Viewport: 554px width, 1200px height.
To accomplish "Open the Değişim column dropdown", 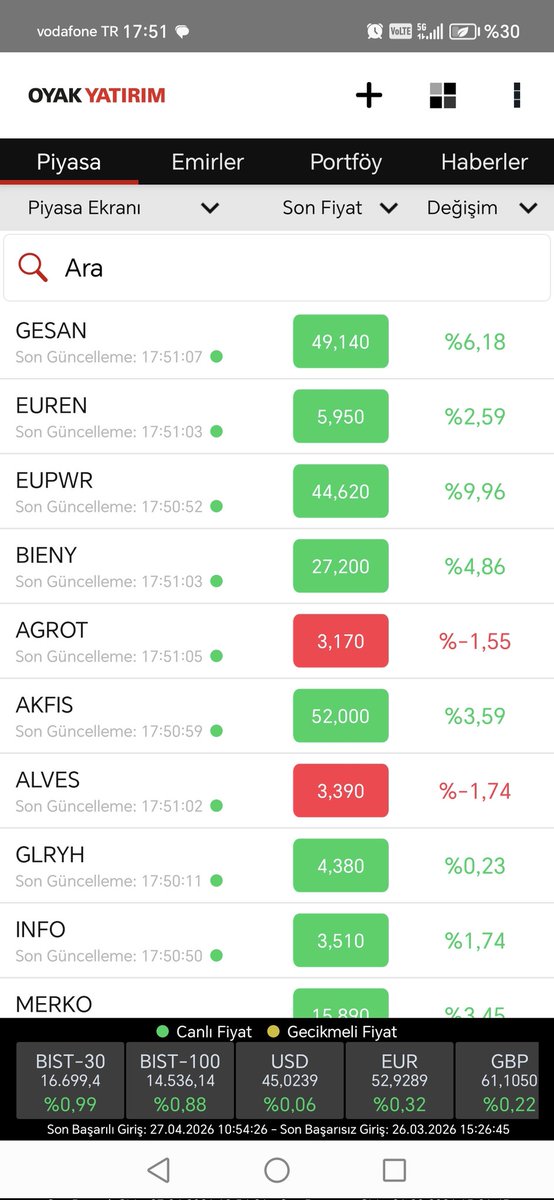I will coord(482,208).
